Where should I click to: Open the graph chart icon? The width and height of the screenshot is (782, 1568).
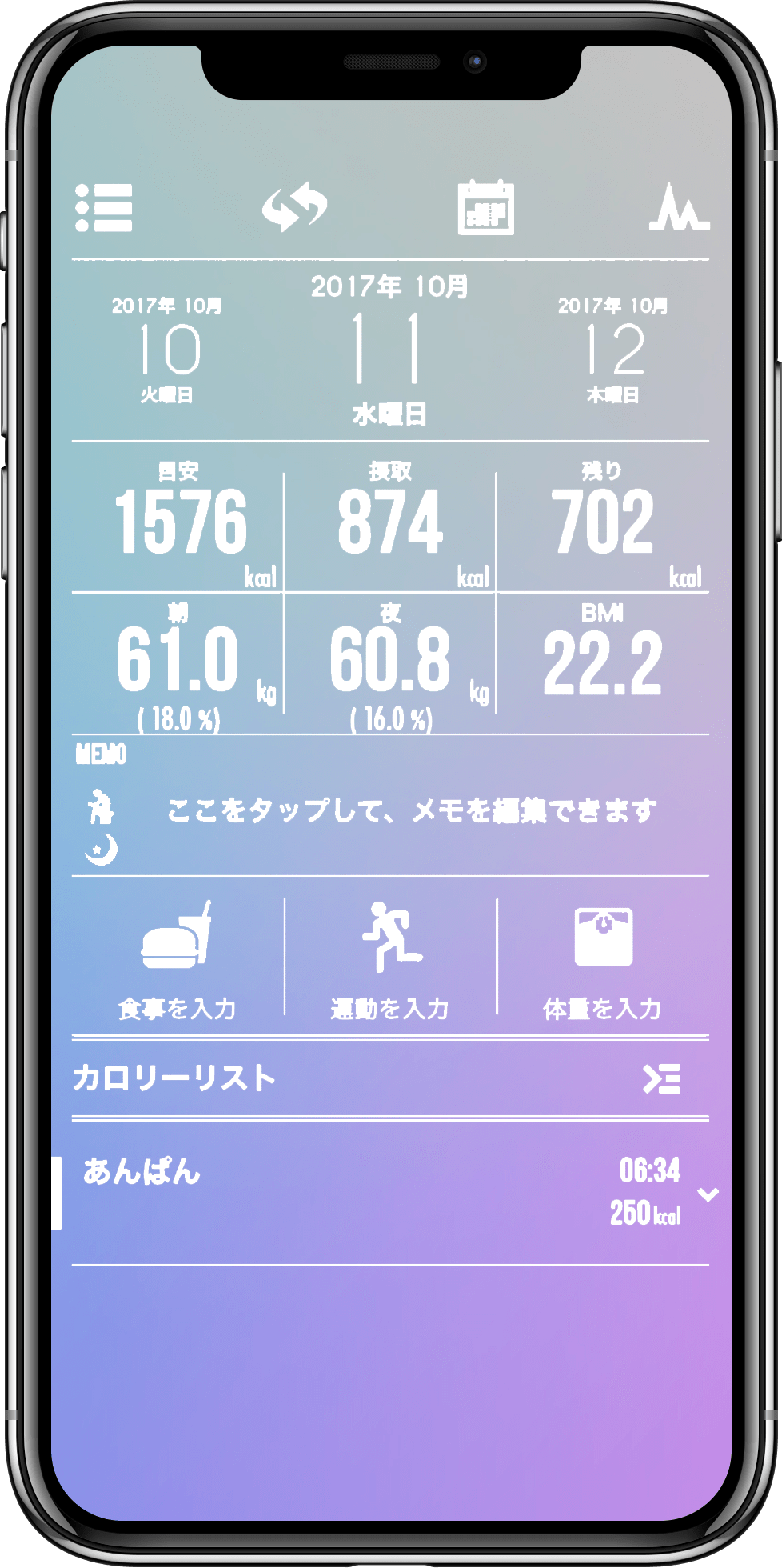(679, 208)
